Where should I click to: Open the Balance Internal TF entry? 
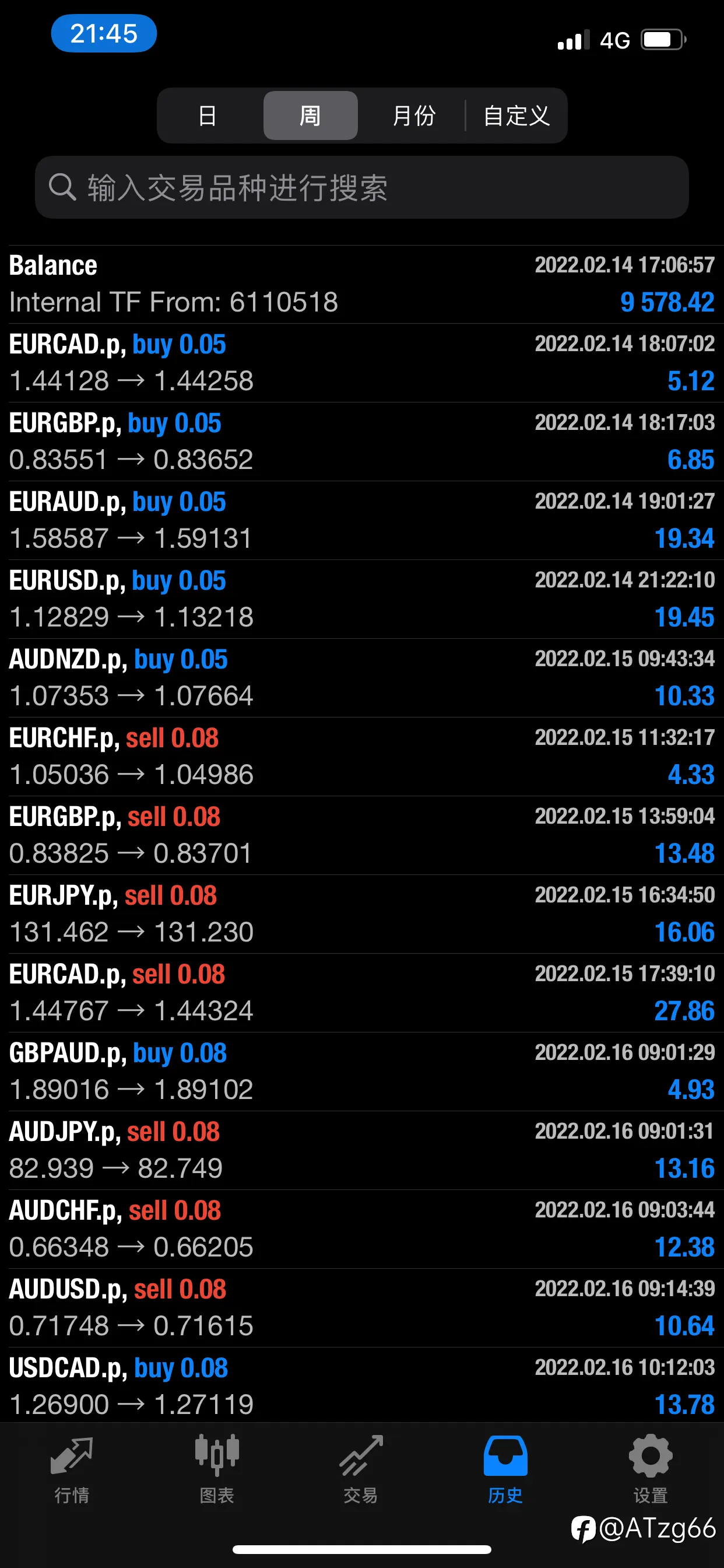362,284
